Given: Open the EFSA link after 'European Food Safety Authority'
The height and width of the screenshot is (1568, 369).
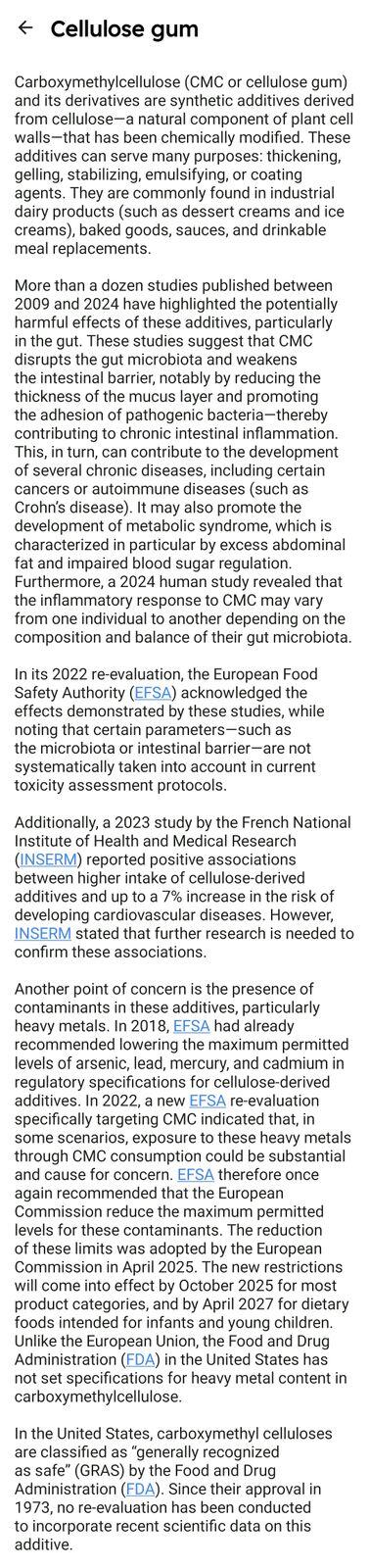Looking at the screenshot, I should [152, 693].
